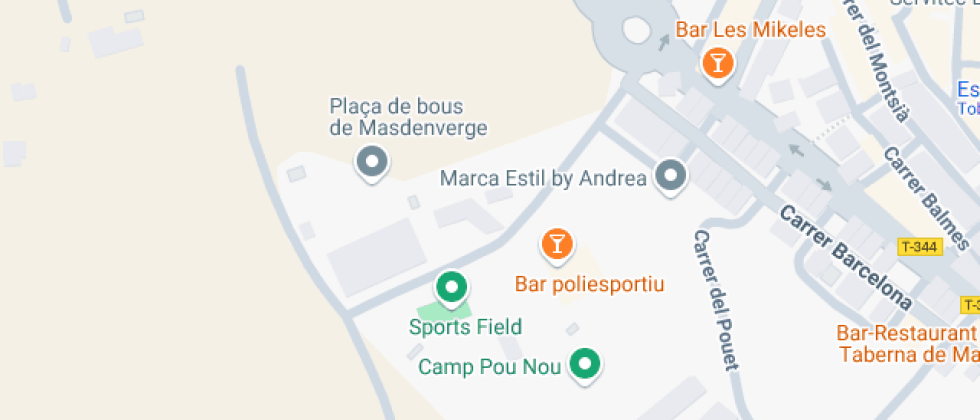Select the Sports Field green pin
This screenshot has width=980, height=420.
click(453, 288)
